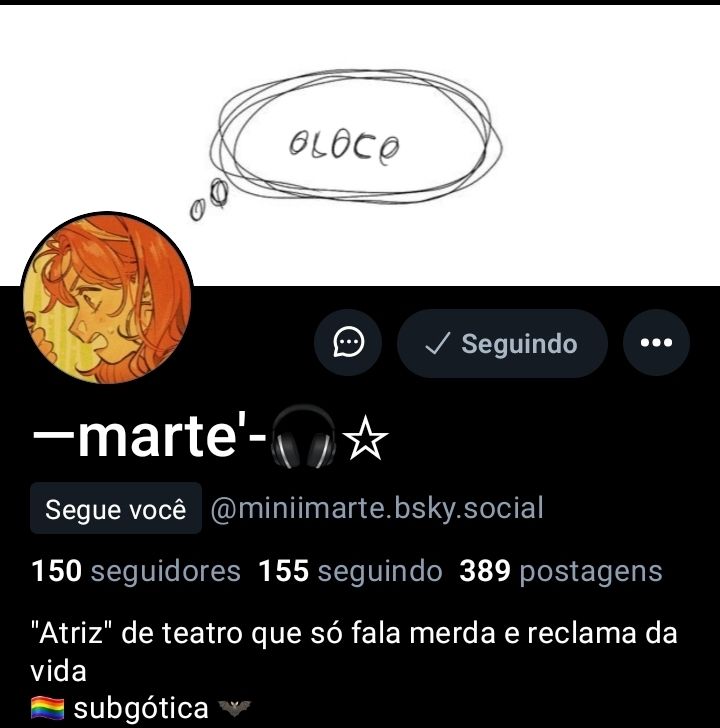View the 155 seguindo accounts
This screenshot has height=728, width=720.
[x=350, y=571]
